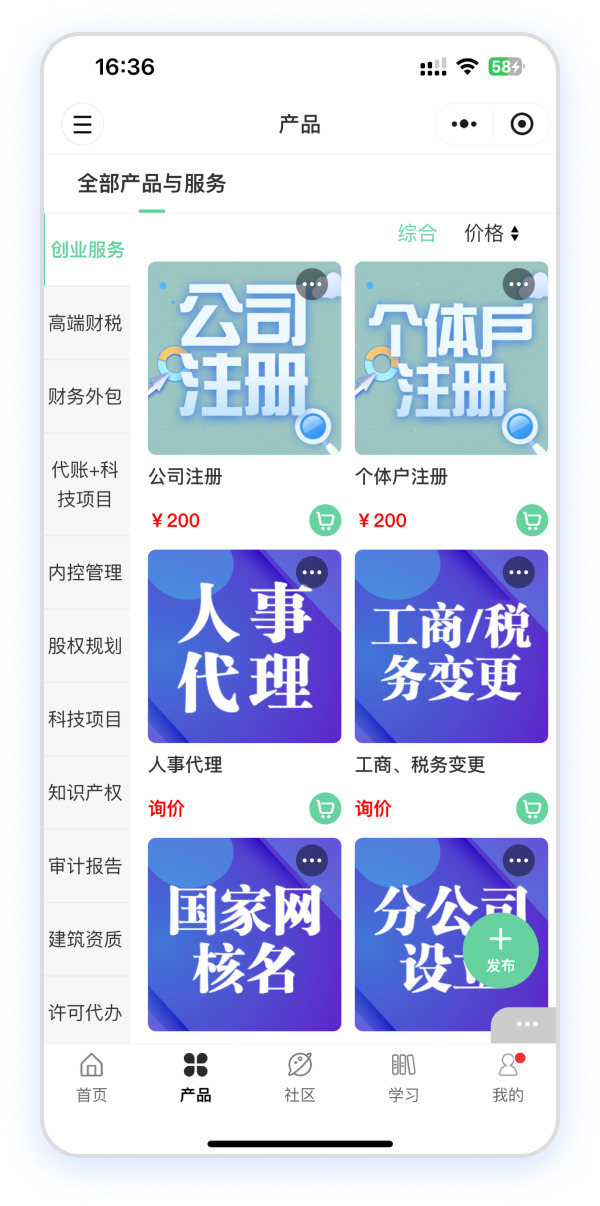
Task: Add 公司注册 to the cart
Action: [x=325, y=520]
